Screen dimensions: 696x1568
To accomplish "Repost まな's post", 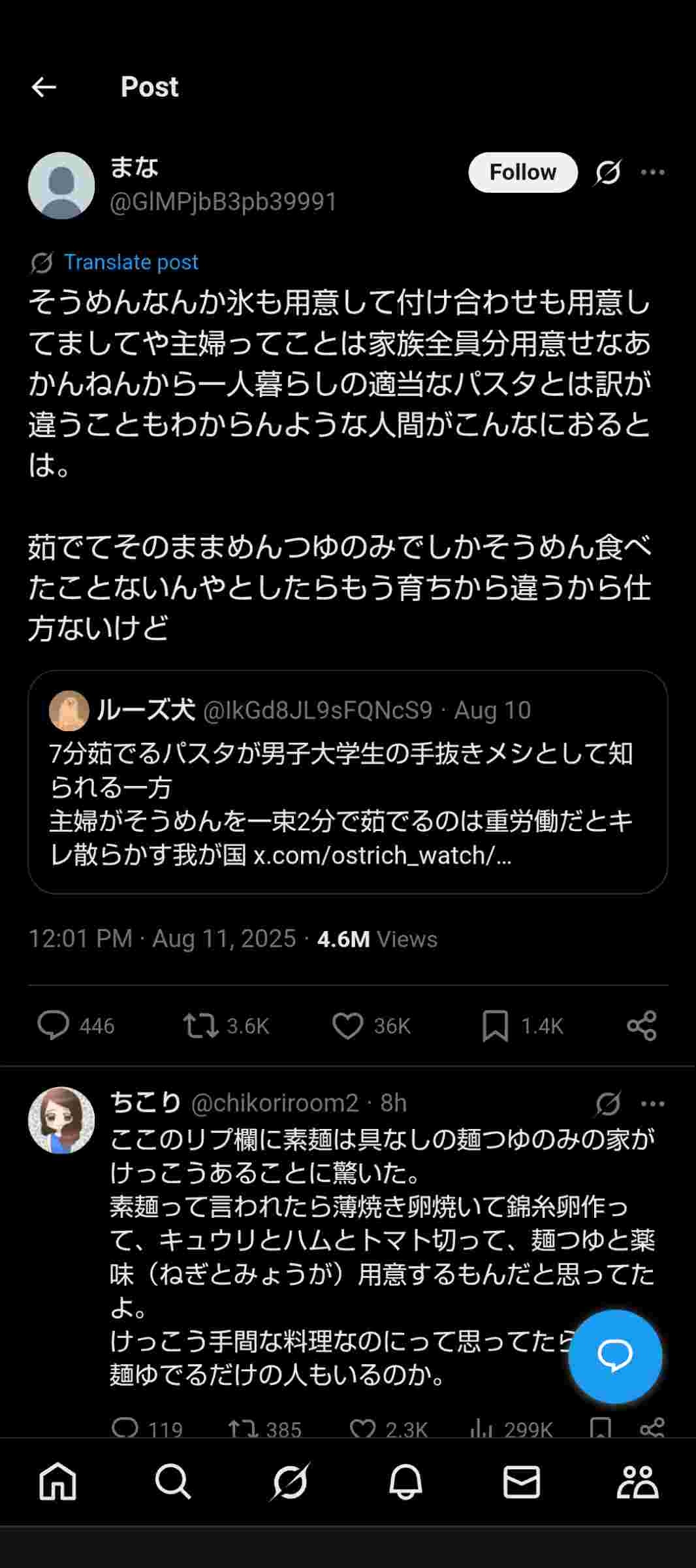I will click(x=201, y=1025).
